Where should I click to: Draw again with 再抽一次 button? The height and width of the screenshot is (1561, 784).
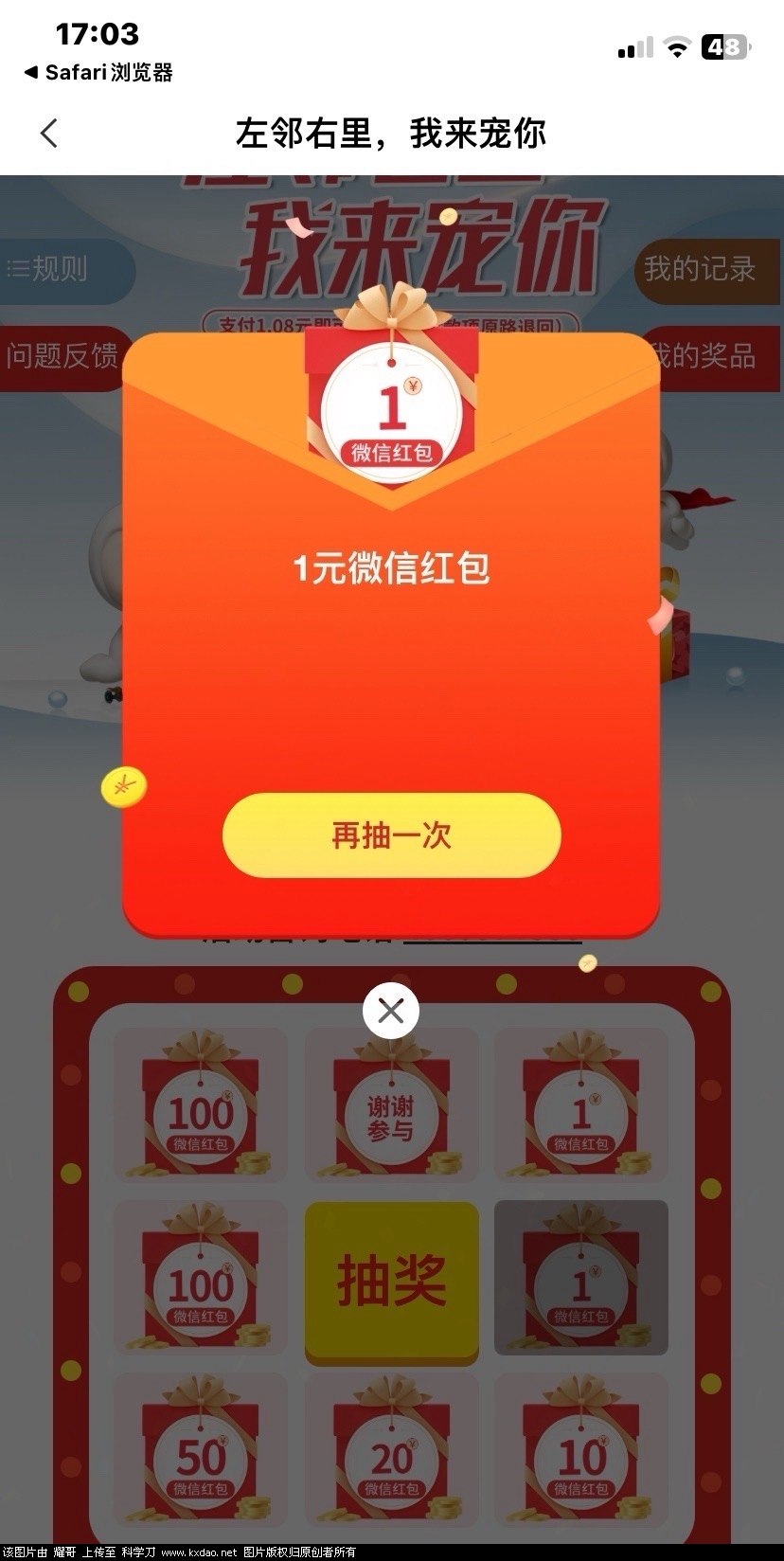pyautogui.click(x=391, y=835)
